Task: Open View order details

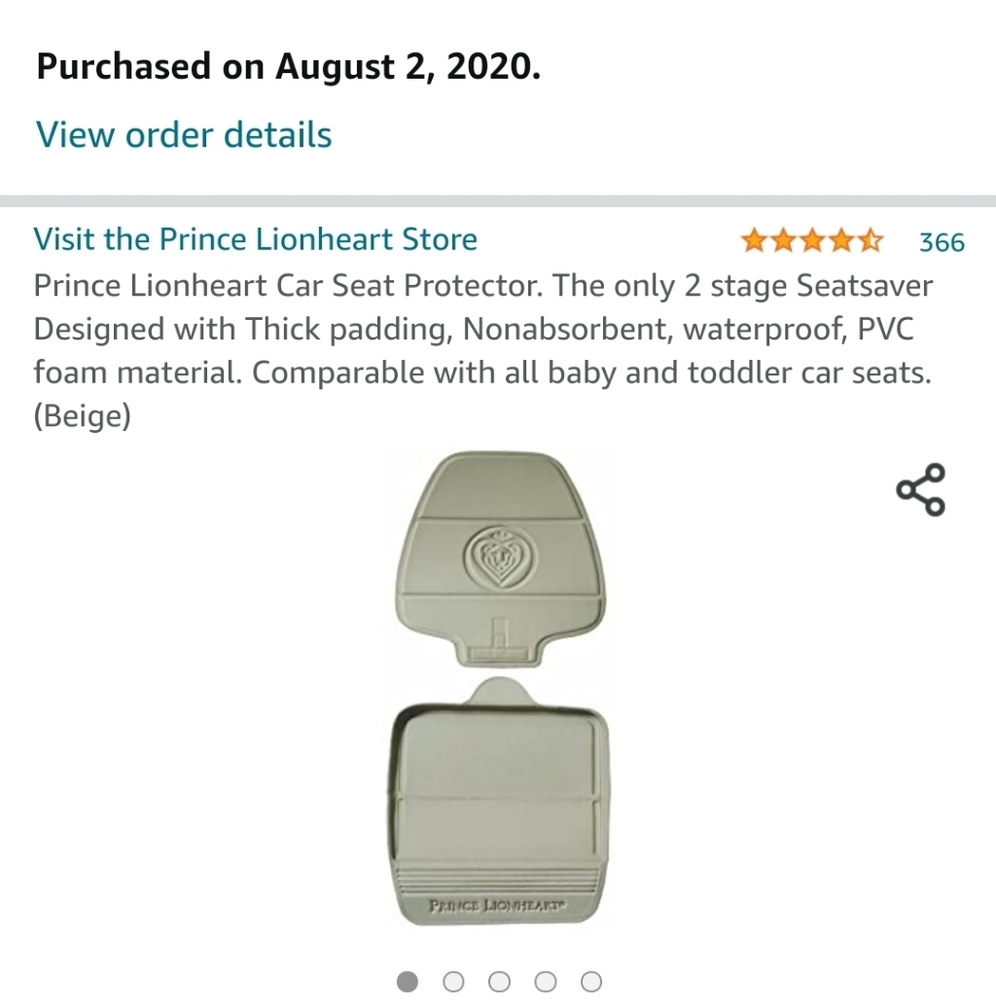Action: click(x=183, y=135)
